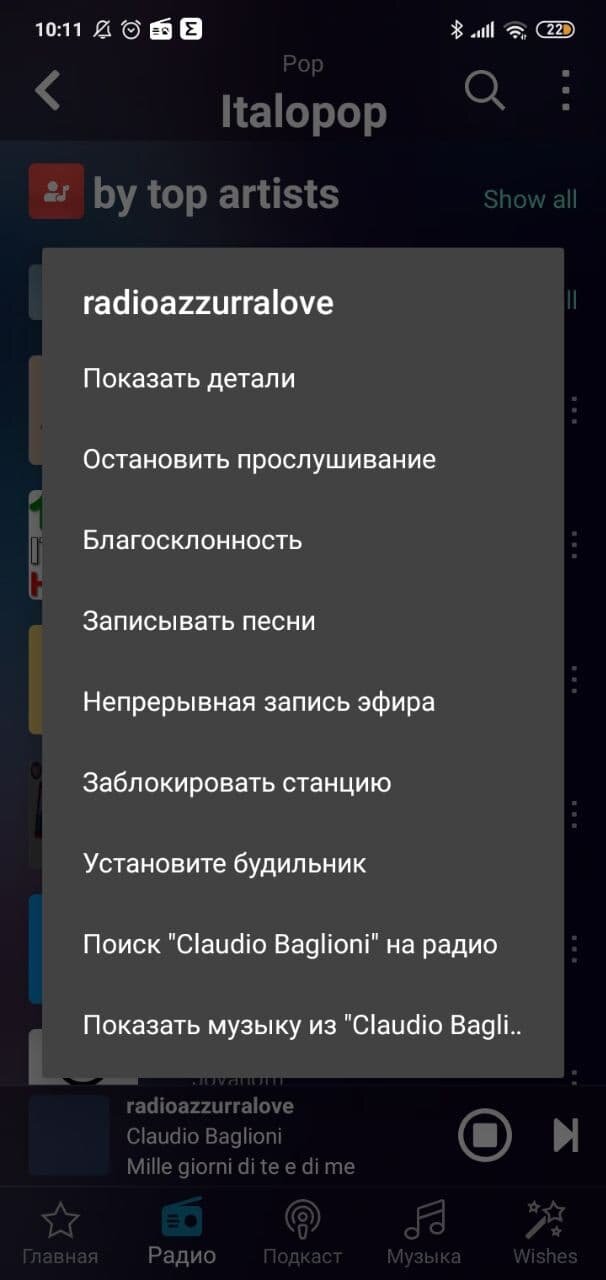Choose "Остановить прослушивание" option
606x1280 pixels.
303,460
